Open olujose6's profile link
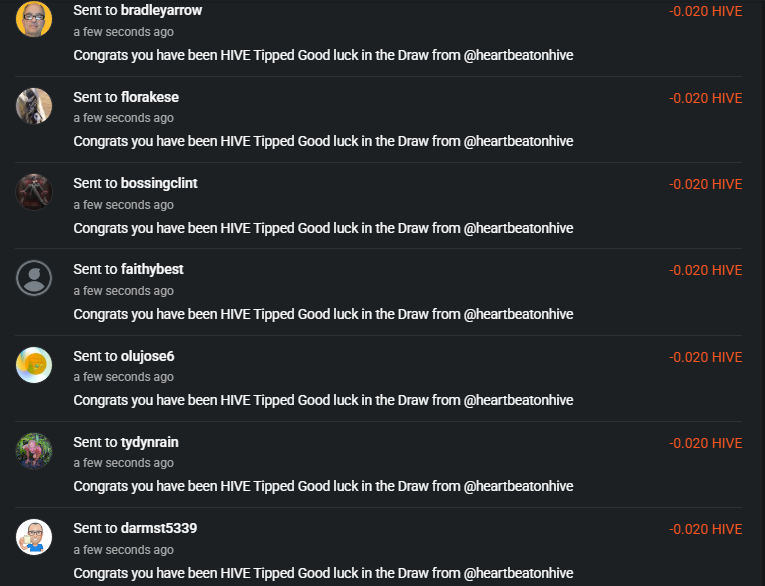 (x=148, y=356)
